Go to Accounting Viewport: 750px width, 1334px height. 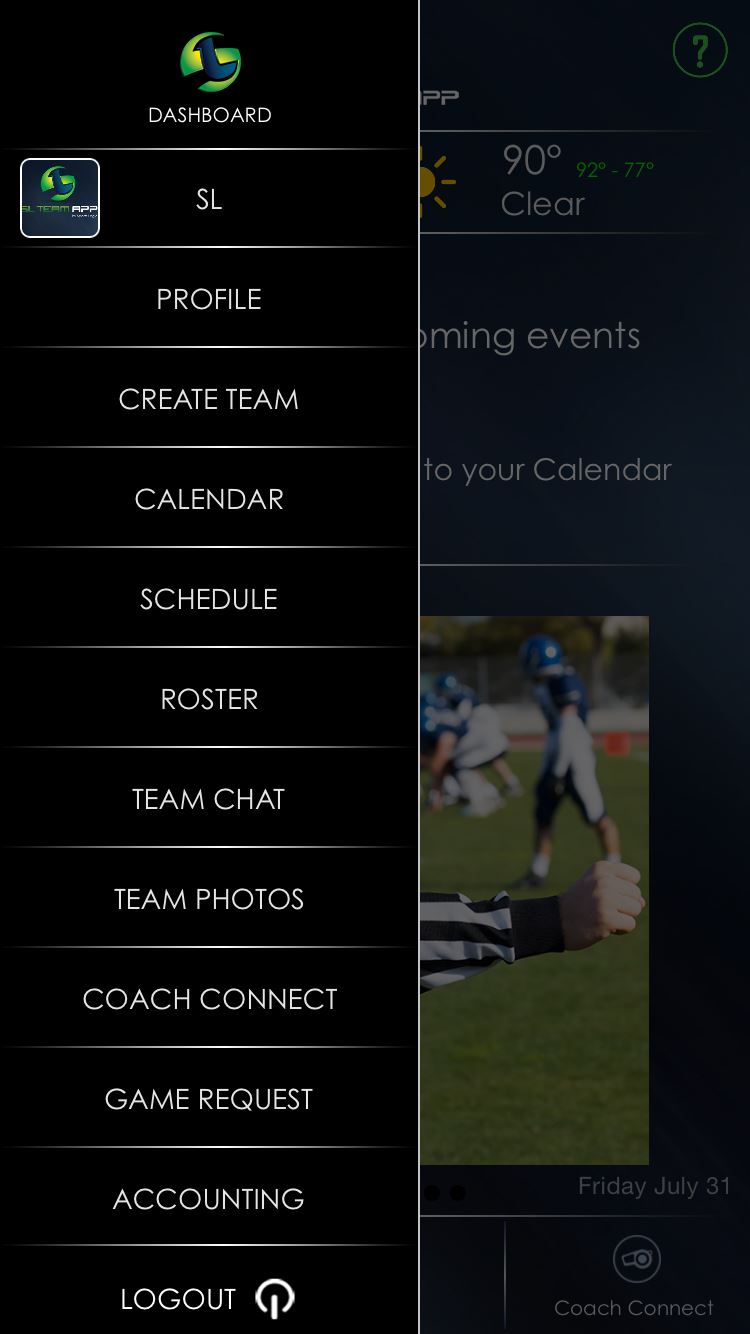(209, 1198)
